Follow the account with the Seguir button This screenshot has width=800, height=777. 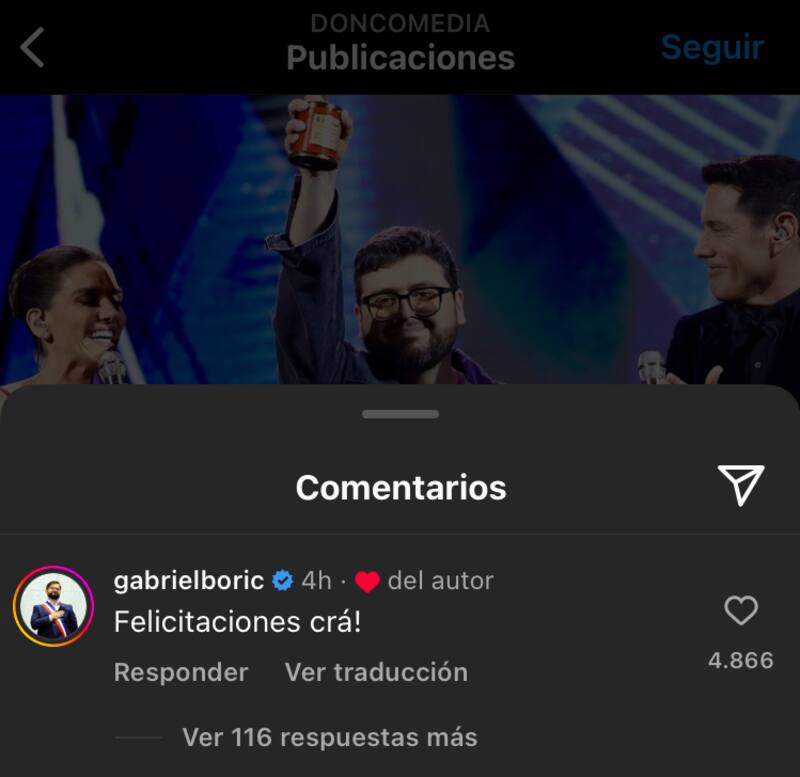[711, 47]
